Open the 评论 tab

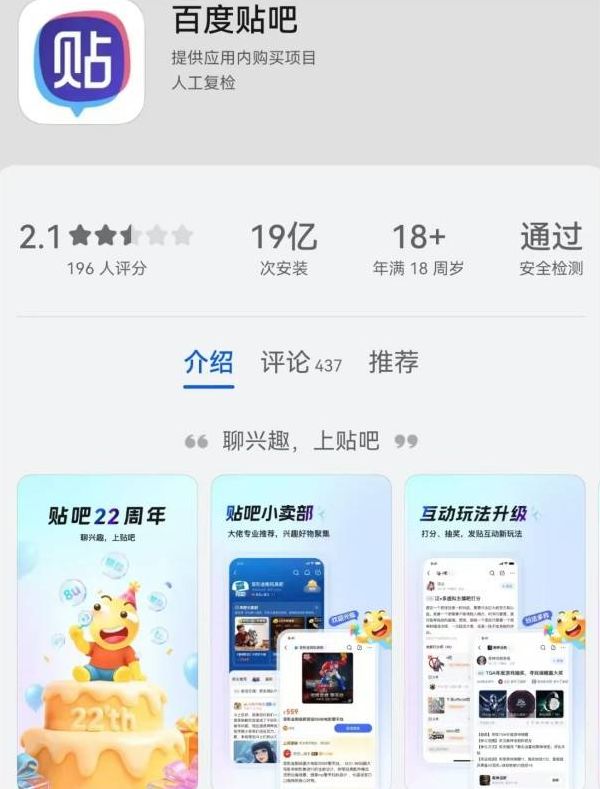click(x=300, y=362)
